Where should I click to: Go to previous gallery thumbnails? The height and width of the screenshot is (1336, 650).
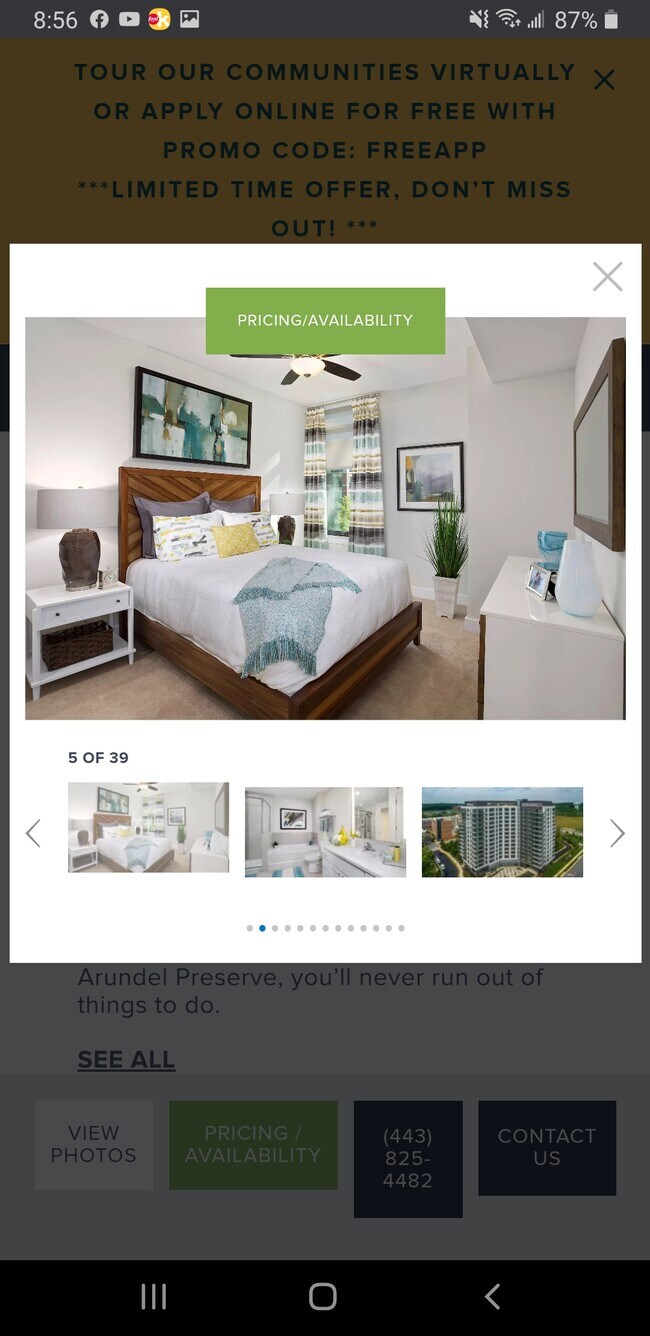tap(33, 833)
